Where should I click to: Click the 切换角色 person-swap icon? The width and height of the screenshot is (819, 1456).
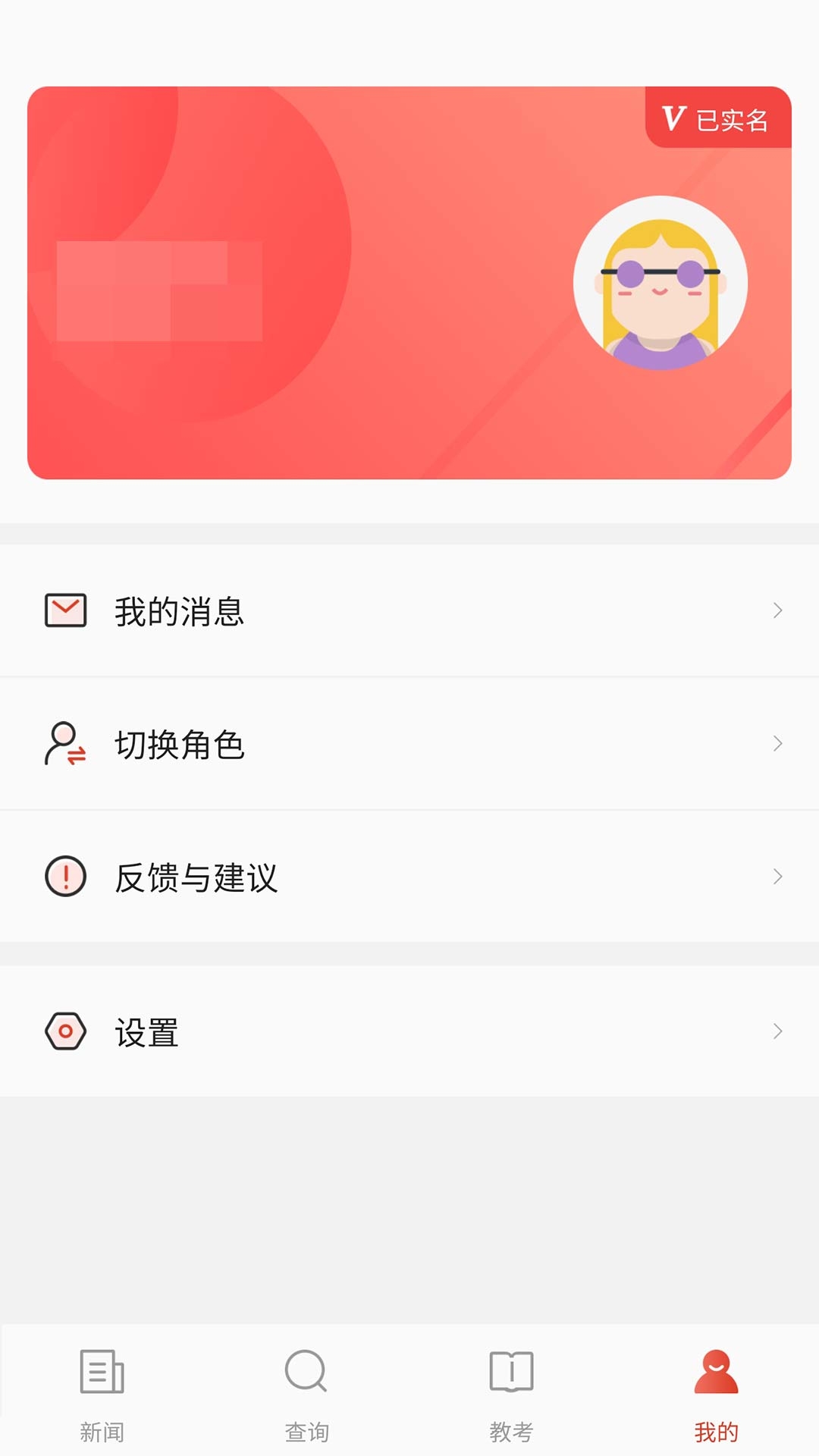[x=64, y=744]
